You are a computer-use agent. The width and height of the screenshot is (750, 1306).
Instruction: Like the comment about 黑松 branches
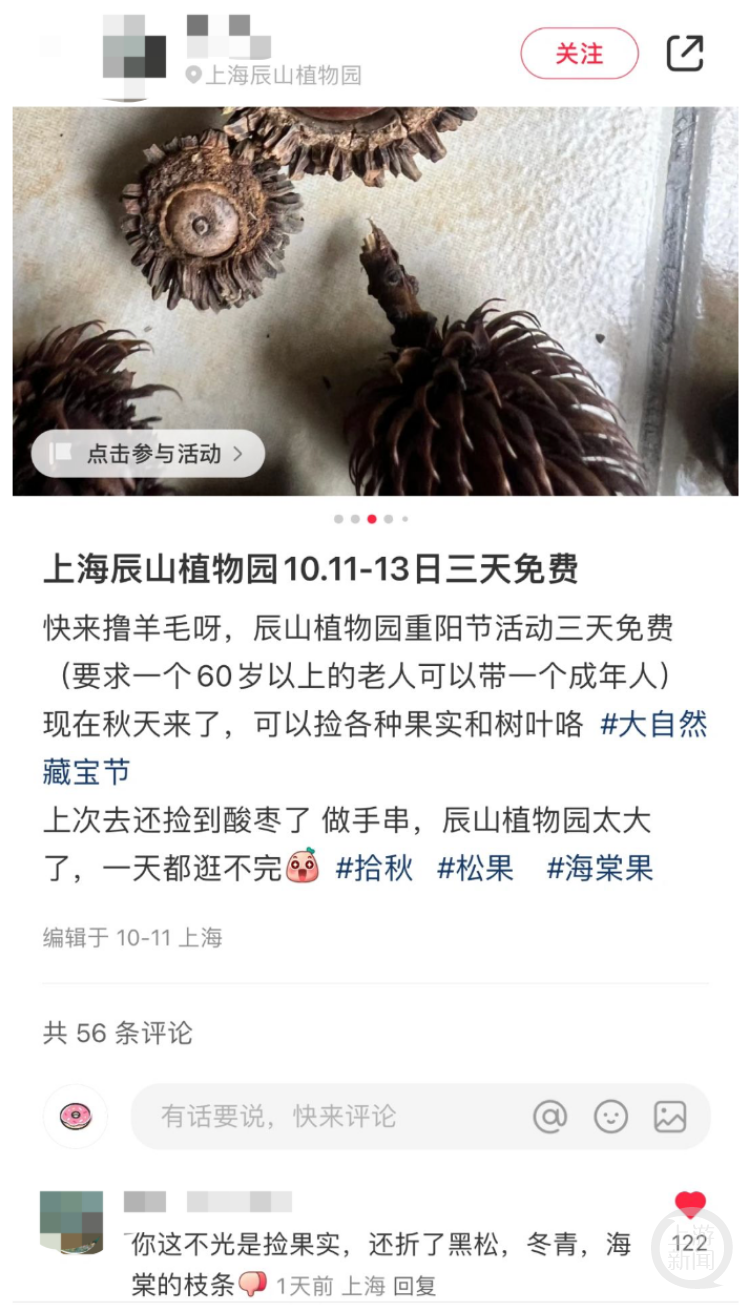tap(690, 1206)
